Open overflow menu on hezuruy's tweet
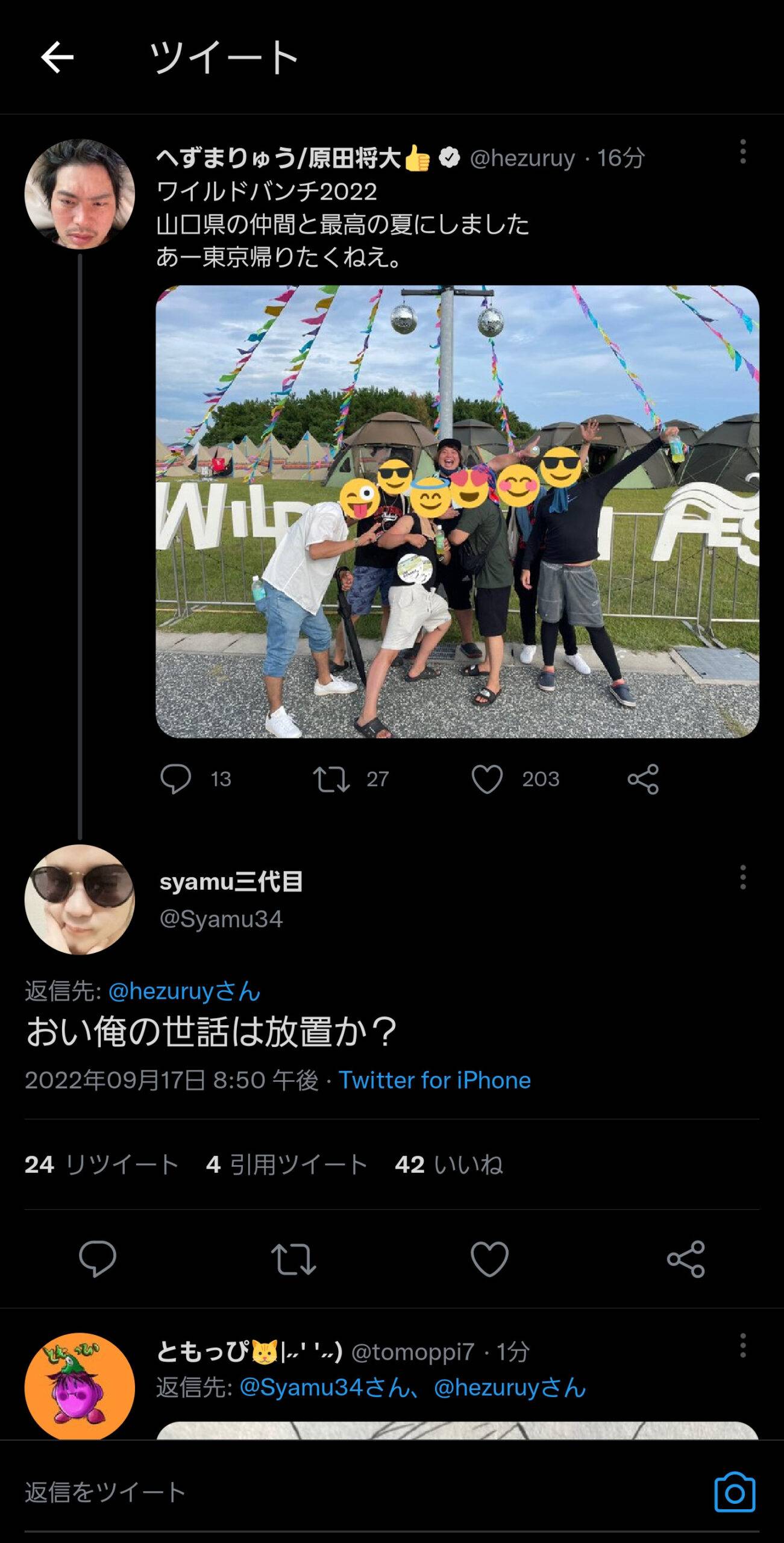 742,152
